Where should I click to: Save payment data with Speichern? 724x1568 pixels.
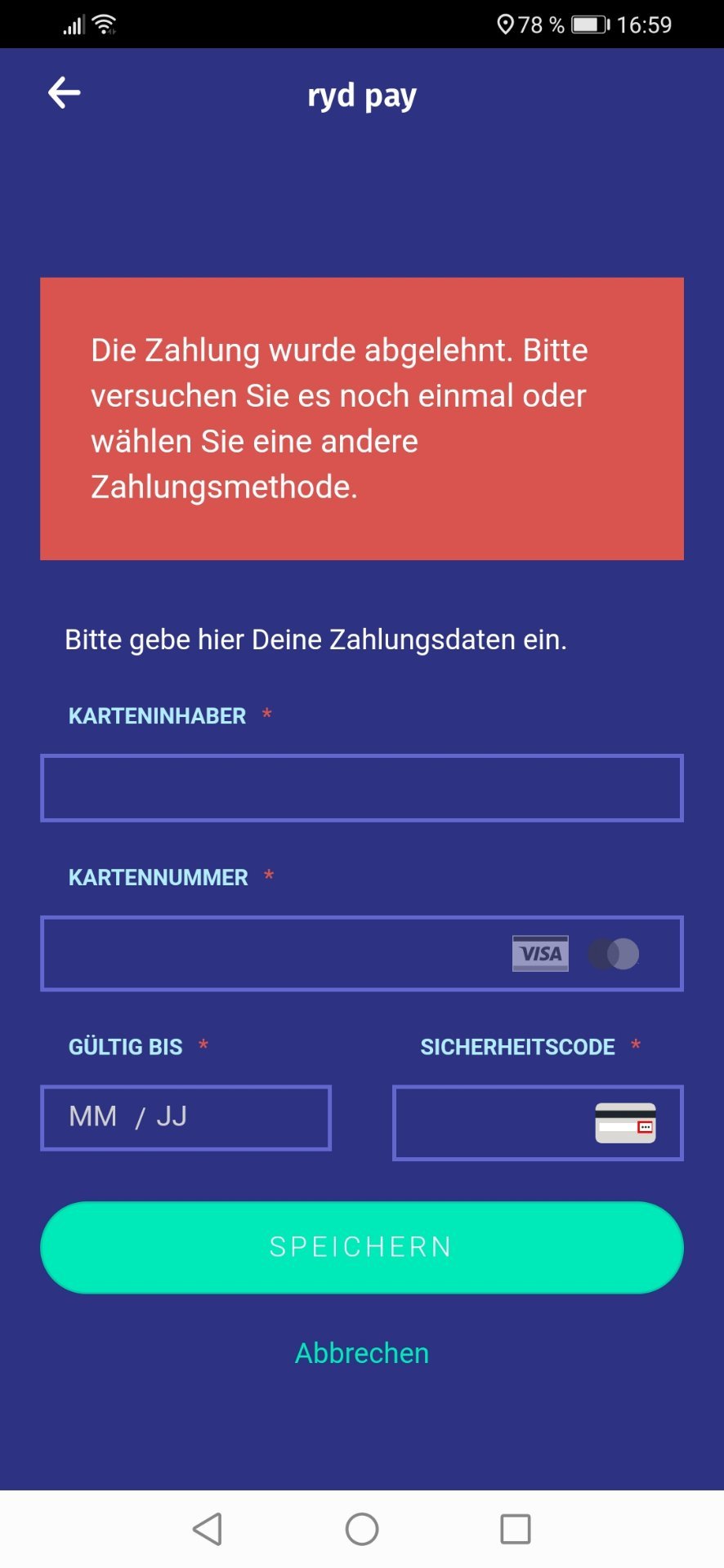362,1247
